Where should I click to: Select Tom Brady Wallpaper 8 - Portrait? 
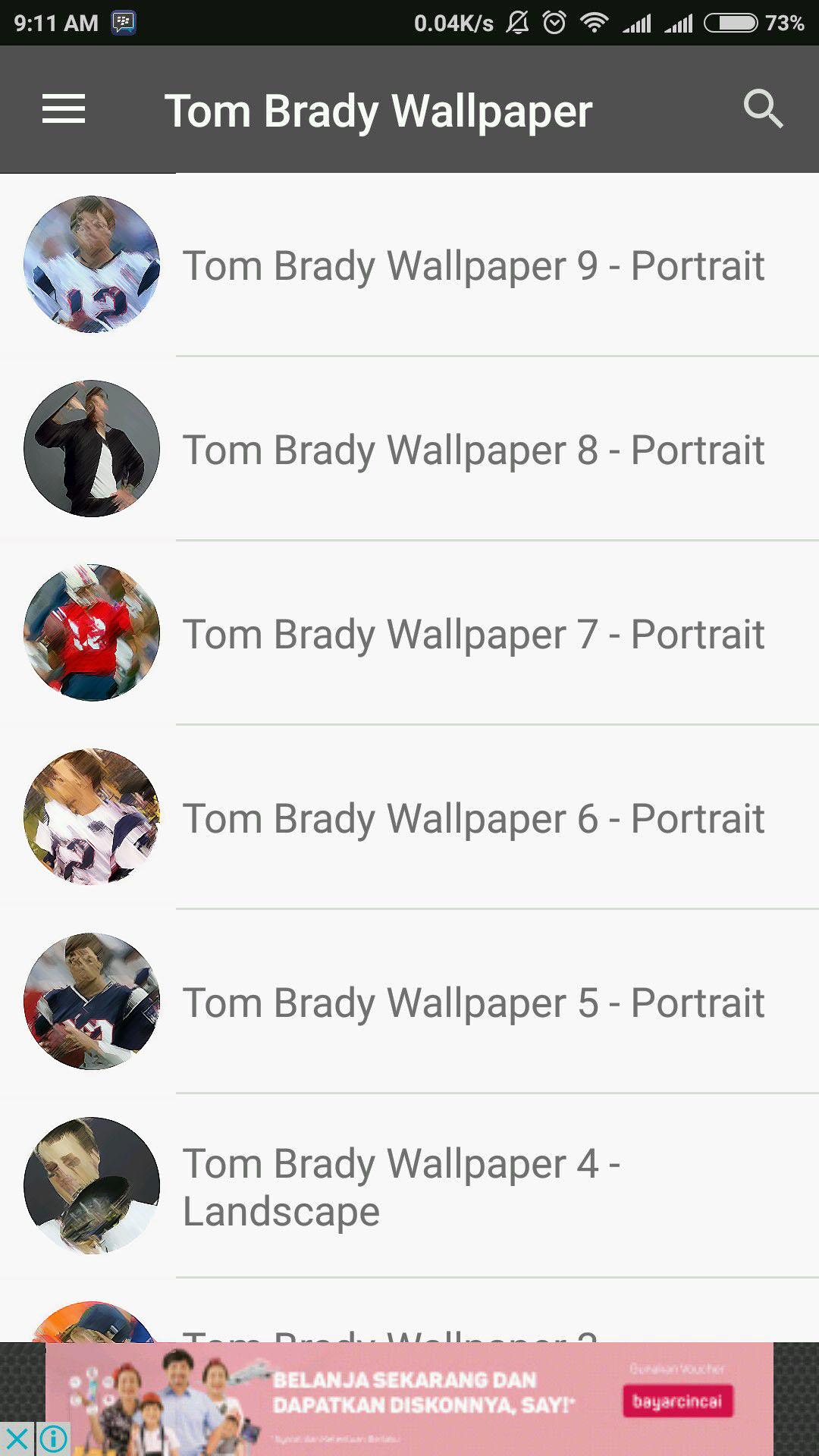[x=473, y=450]
